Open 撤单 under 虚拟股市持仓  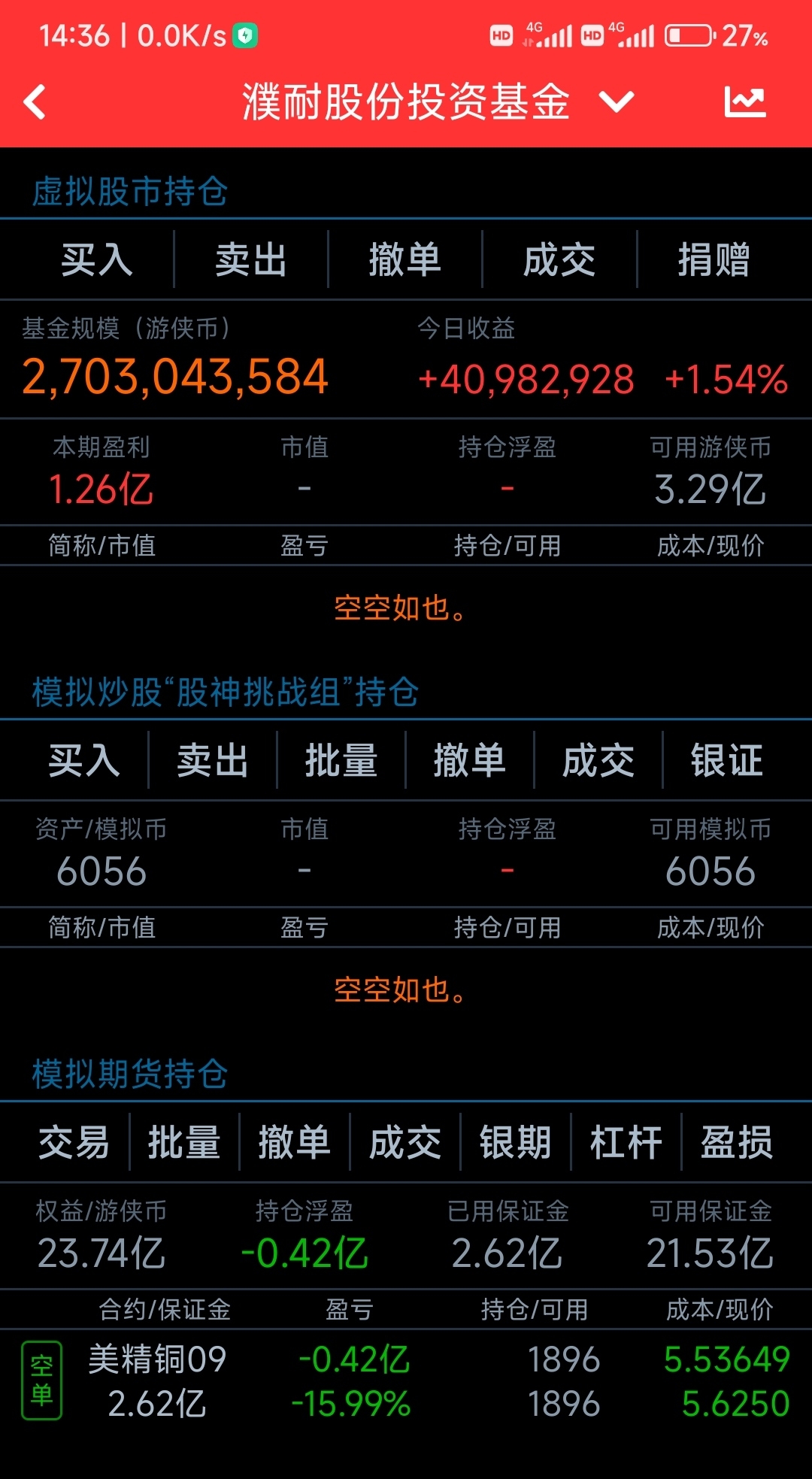click(x=405, y=260)
